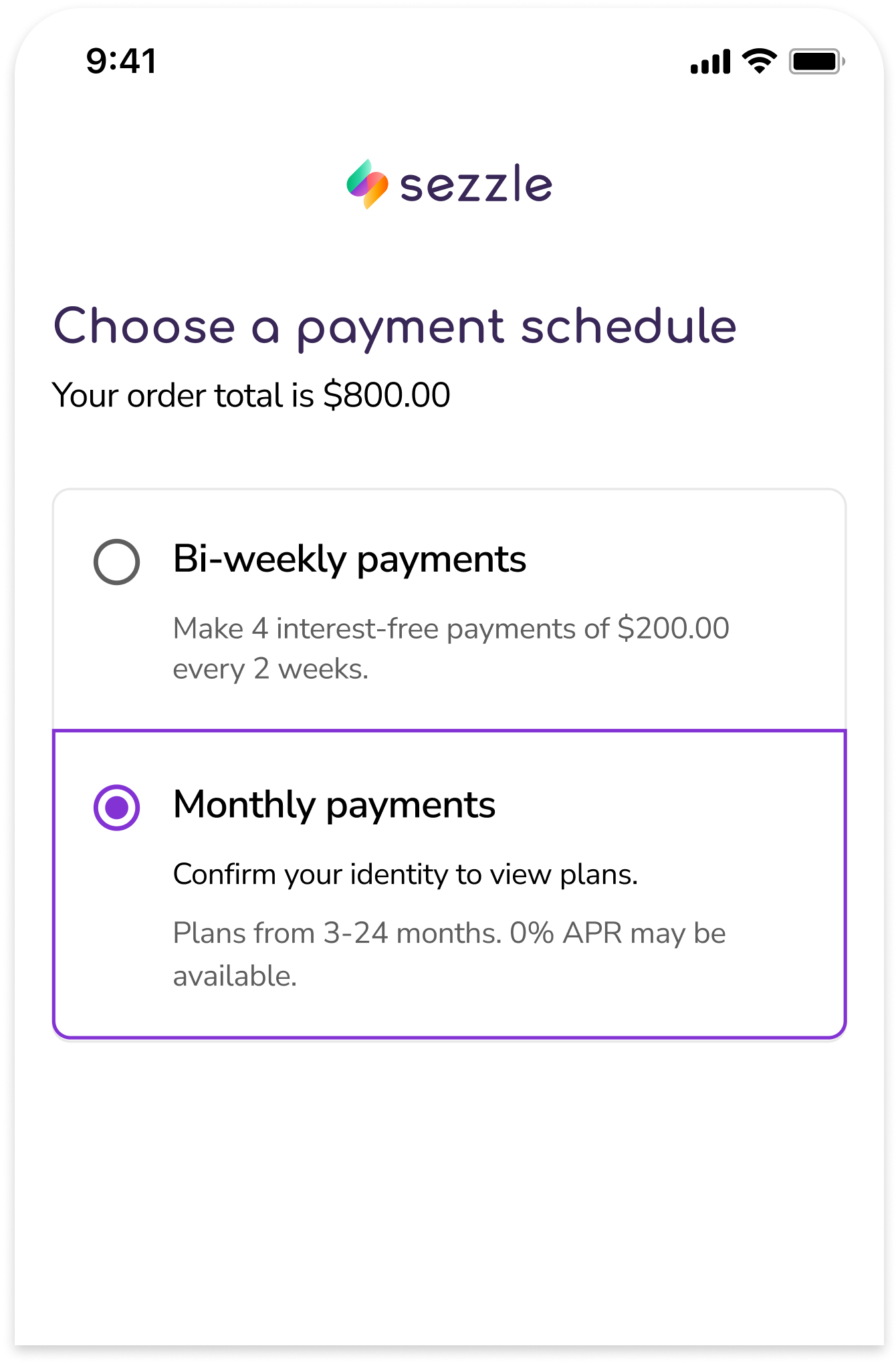The width and height of the screenshot is (896, 1364).
Task: Select the Bi-weekly payments option
Action: pyautogui.click(x=116, y=562)
